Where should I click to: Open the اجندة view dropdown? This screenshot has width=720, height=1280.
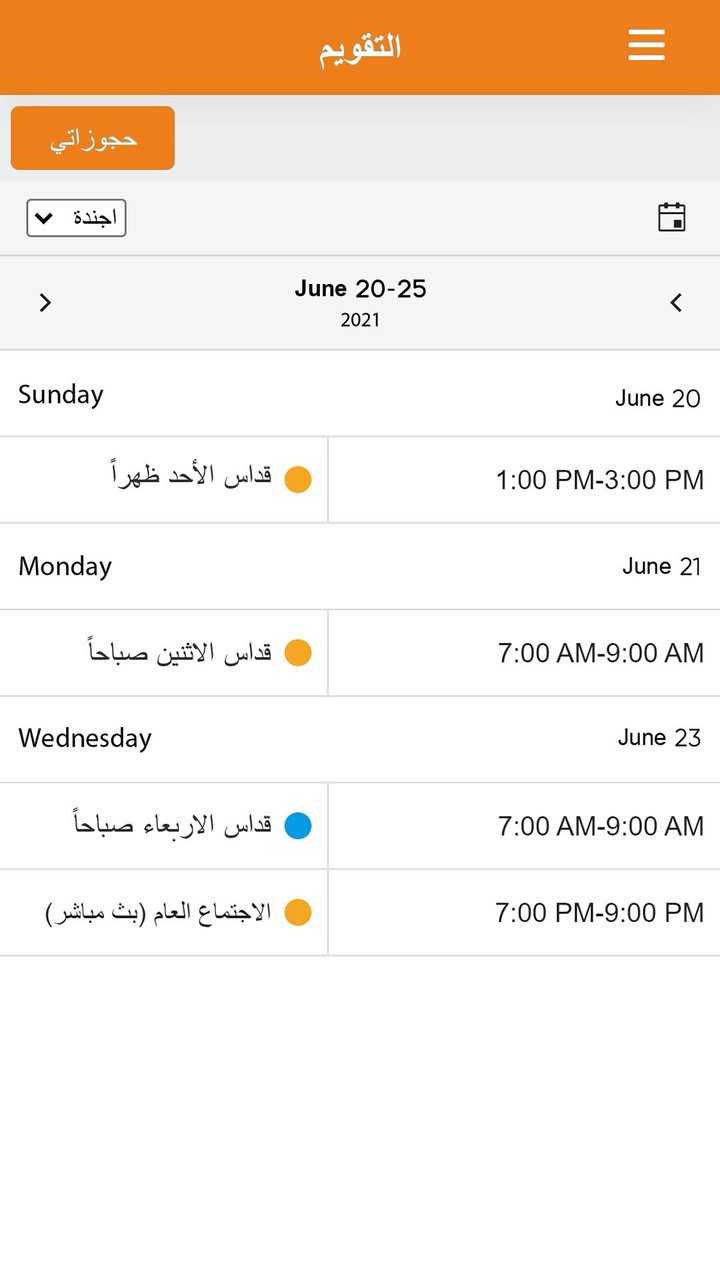click(x=75, y=217)
